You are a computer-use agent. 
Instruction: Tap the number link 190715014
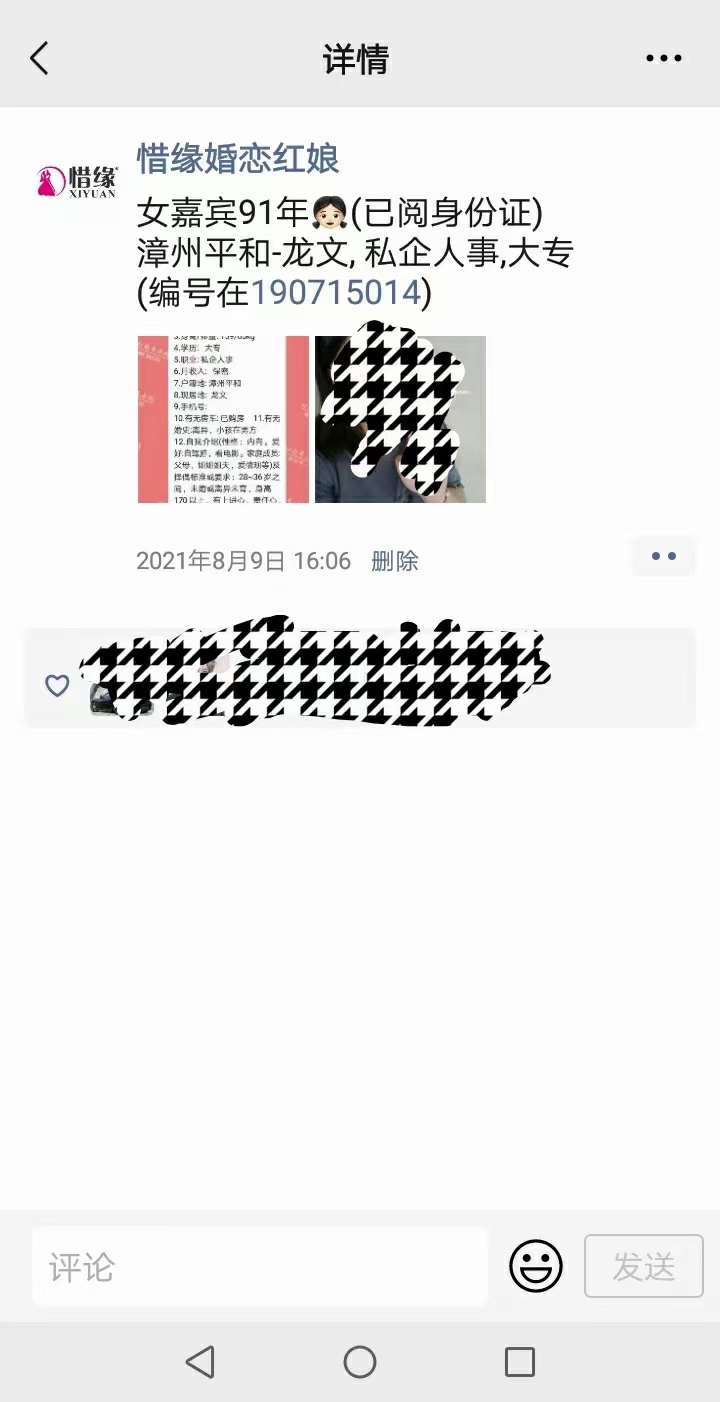point(336,293)
